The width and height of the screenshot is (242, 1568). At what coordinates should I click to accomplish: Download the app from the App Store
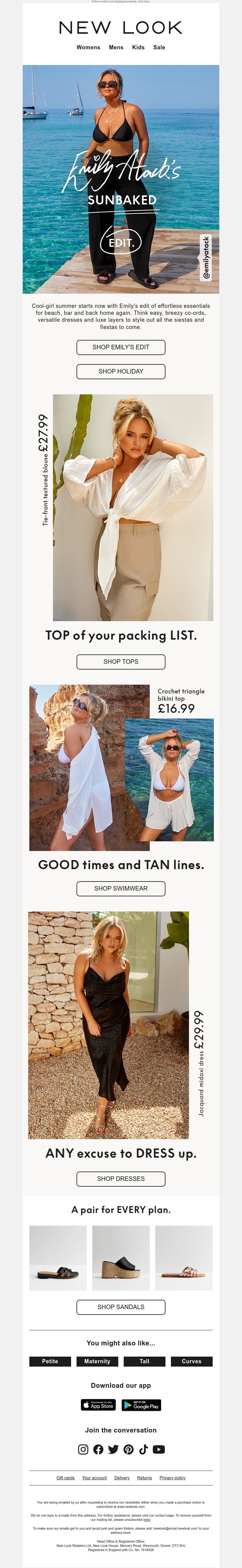[98, 1405]
